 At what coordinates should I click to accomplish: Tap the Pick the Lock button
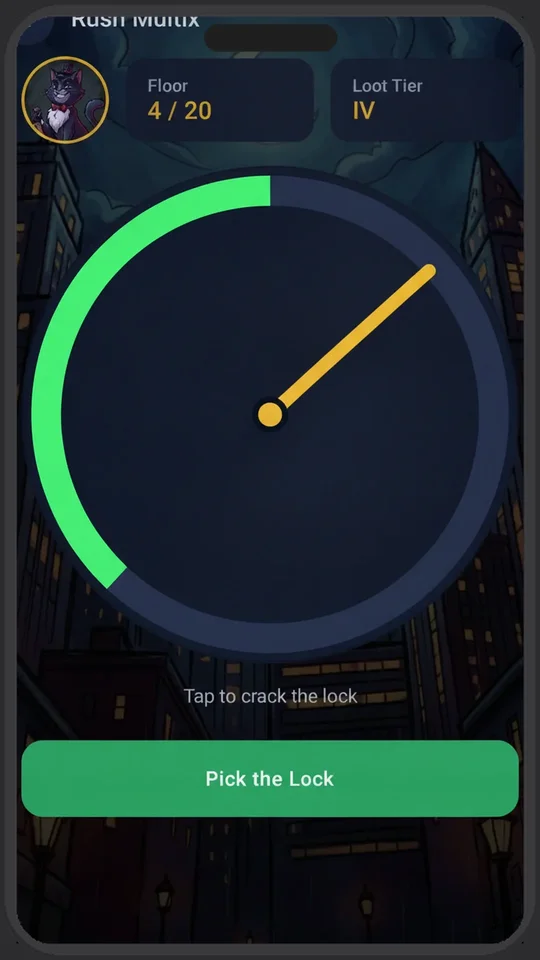click(270, 778)
